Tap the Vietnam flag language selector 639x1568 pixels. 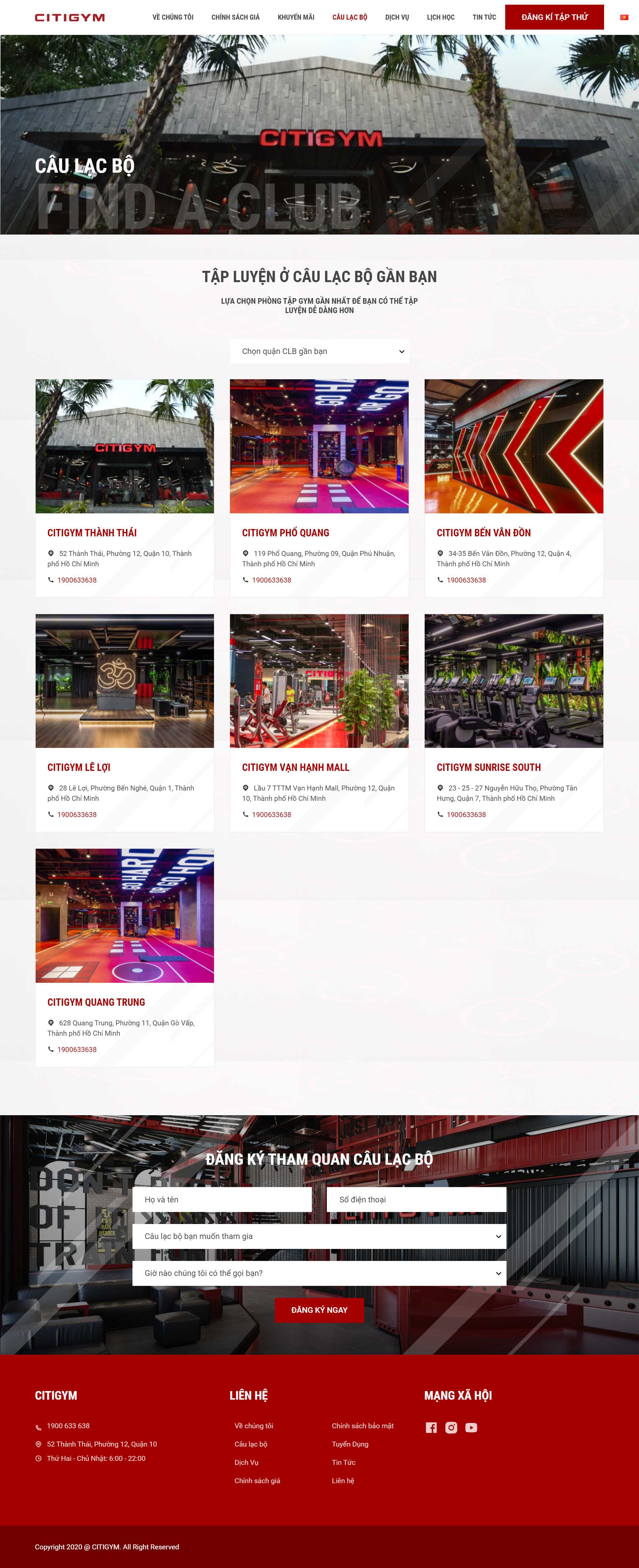tap(624, 17)
